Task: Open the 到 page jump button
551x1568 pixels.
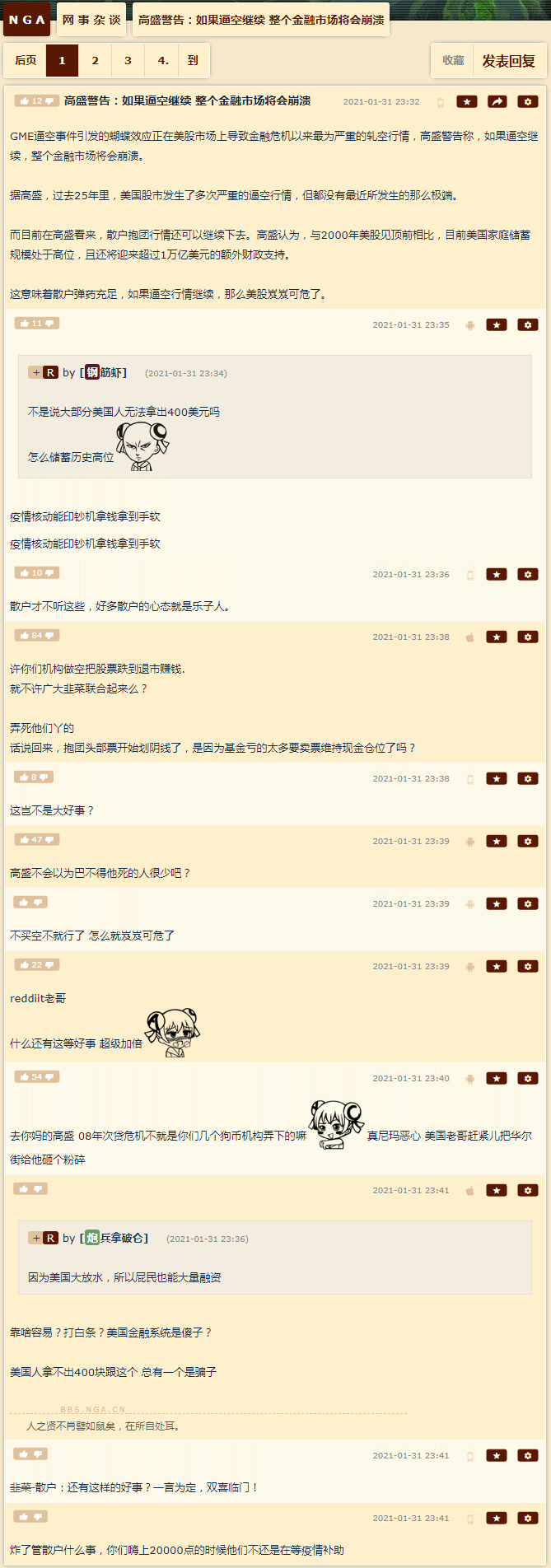Action: [x=193, y=60]
